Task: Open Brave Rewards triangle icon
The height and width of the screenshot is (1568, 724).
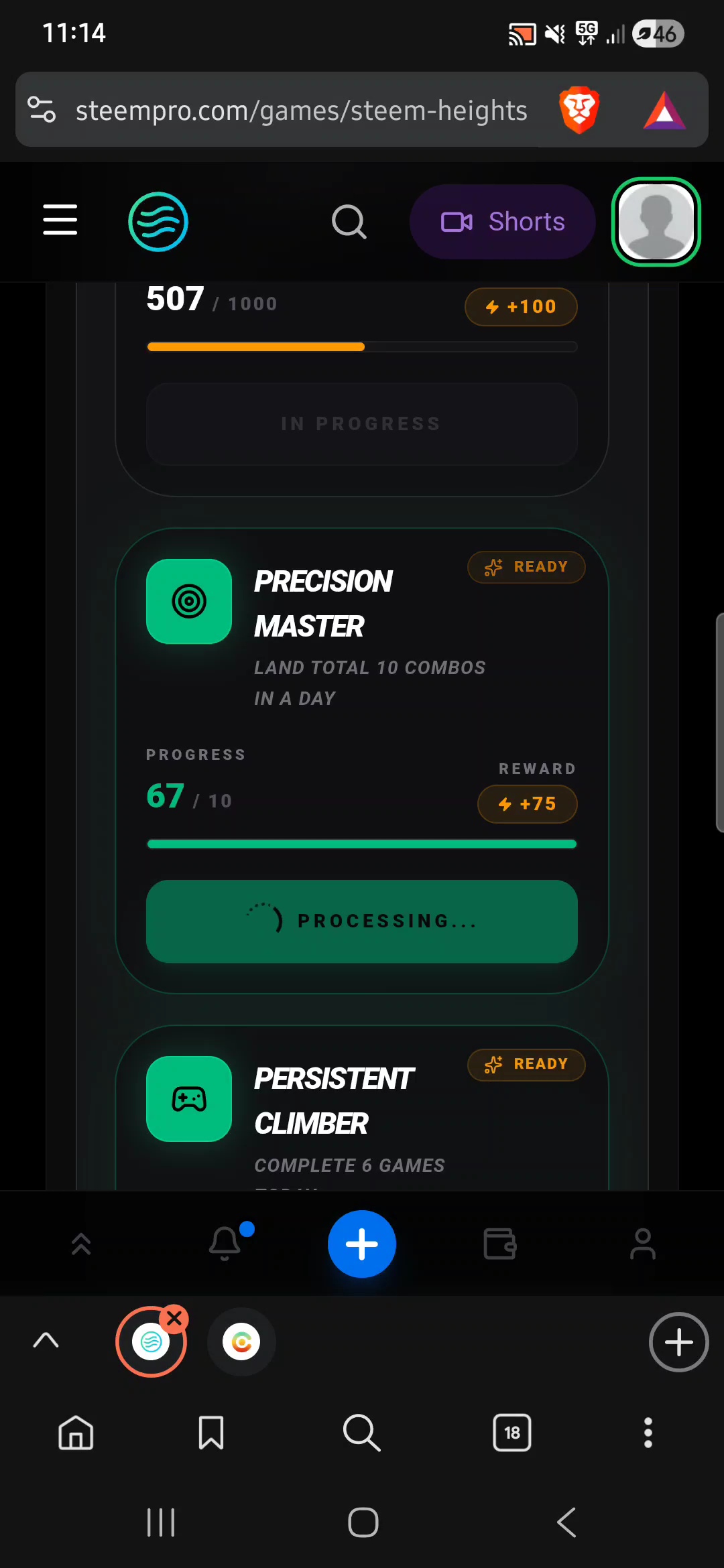Action: (x=664, y=111)
